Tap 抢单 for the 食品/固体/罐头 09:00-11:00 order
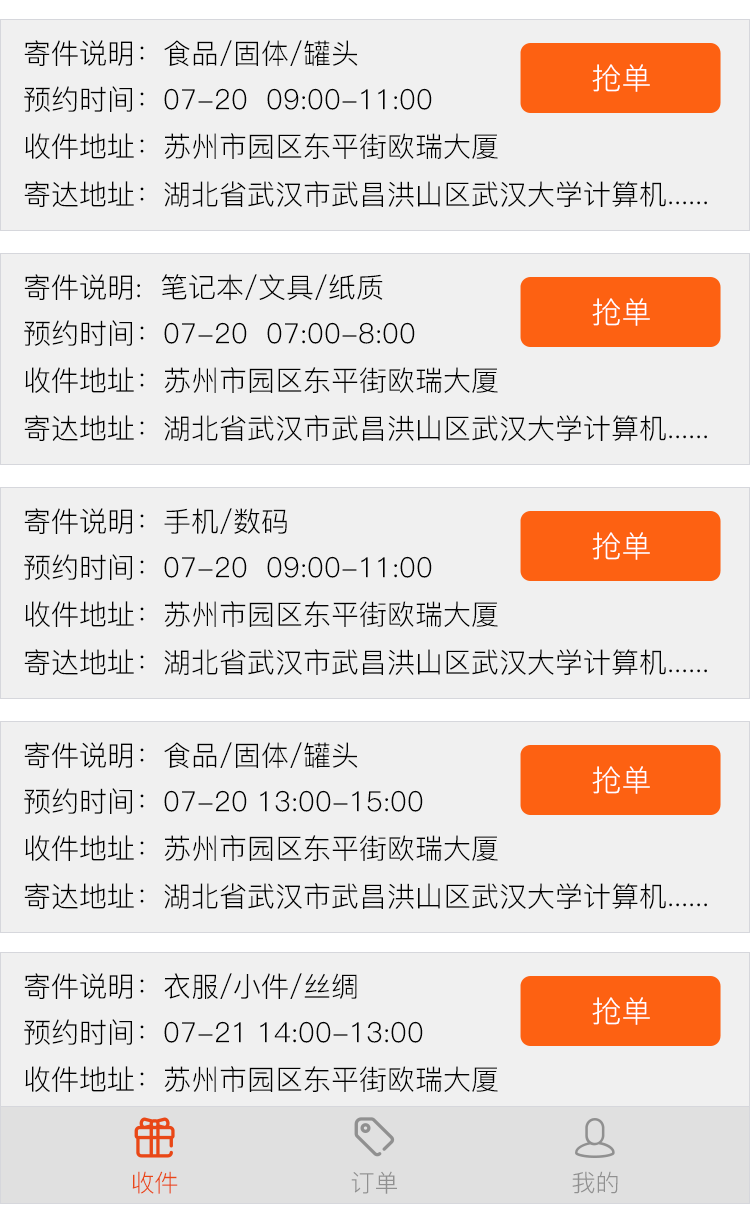 pos(620,78)
